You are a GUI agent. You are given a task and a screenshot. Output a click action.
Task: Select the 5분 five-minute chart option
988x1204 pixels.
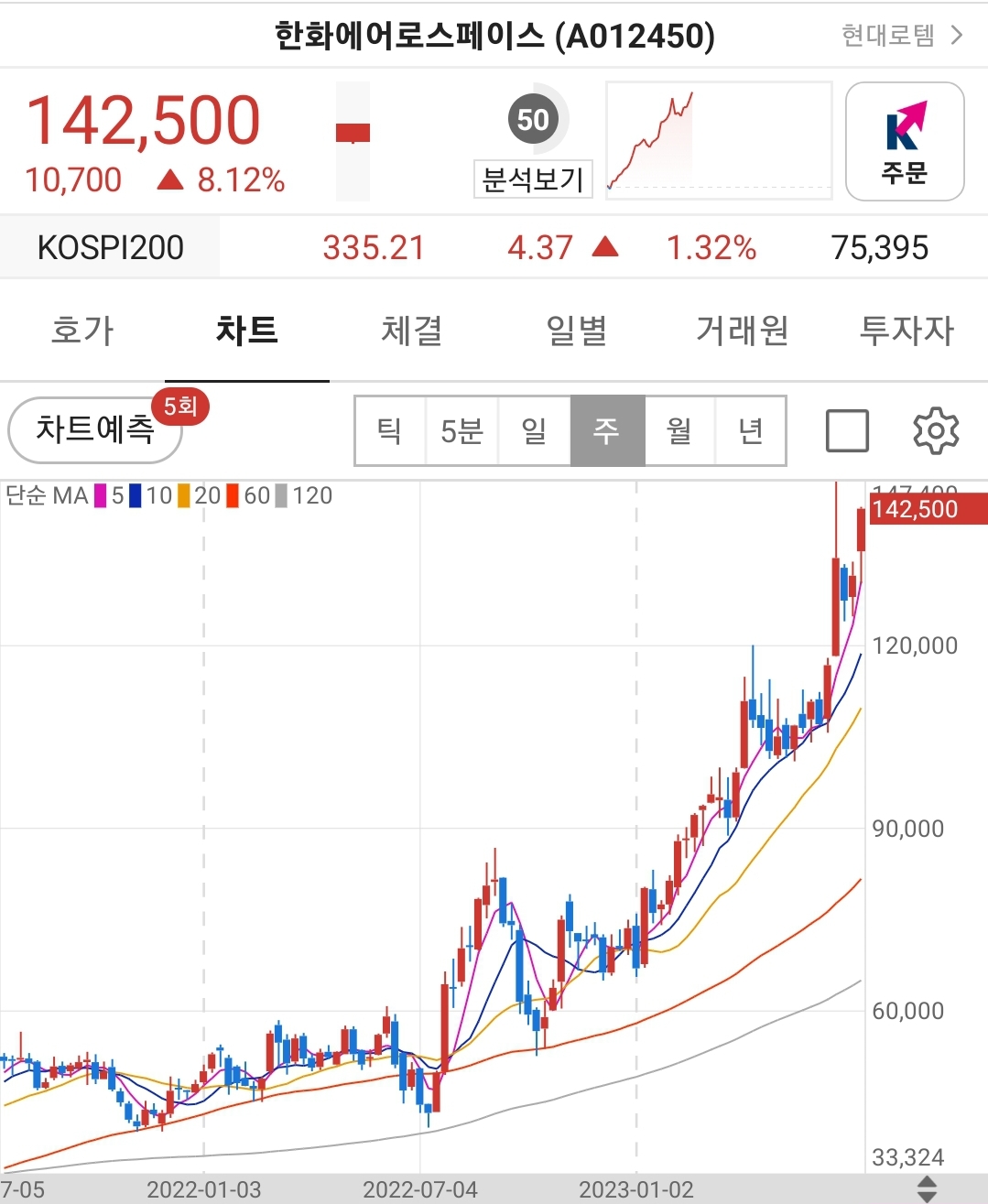pyautogui.click(x=462, y=430)
